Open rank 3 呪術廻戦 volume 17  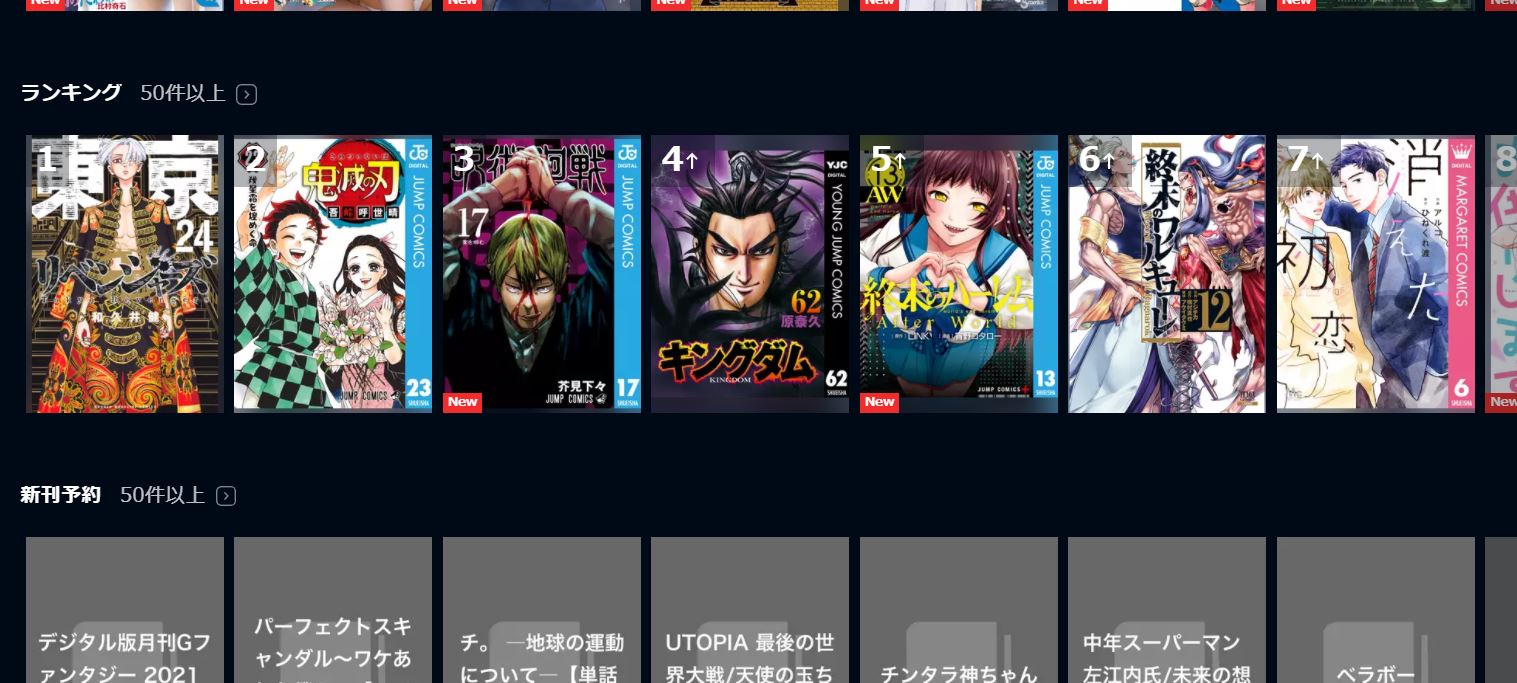(542, 274)
